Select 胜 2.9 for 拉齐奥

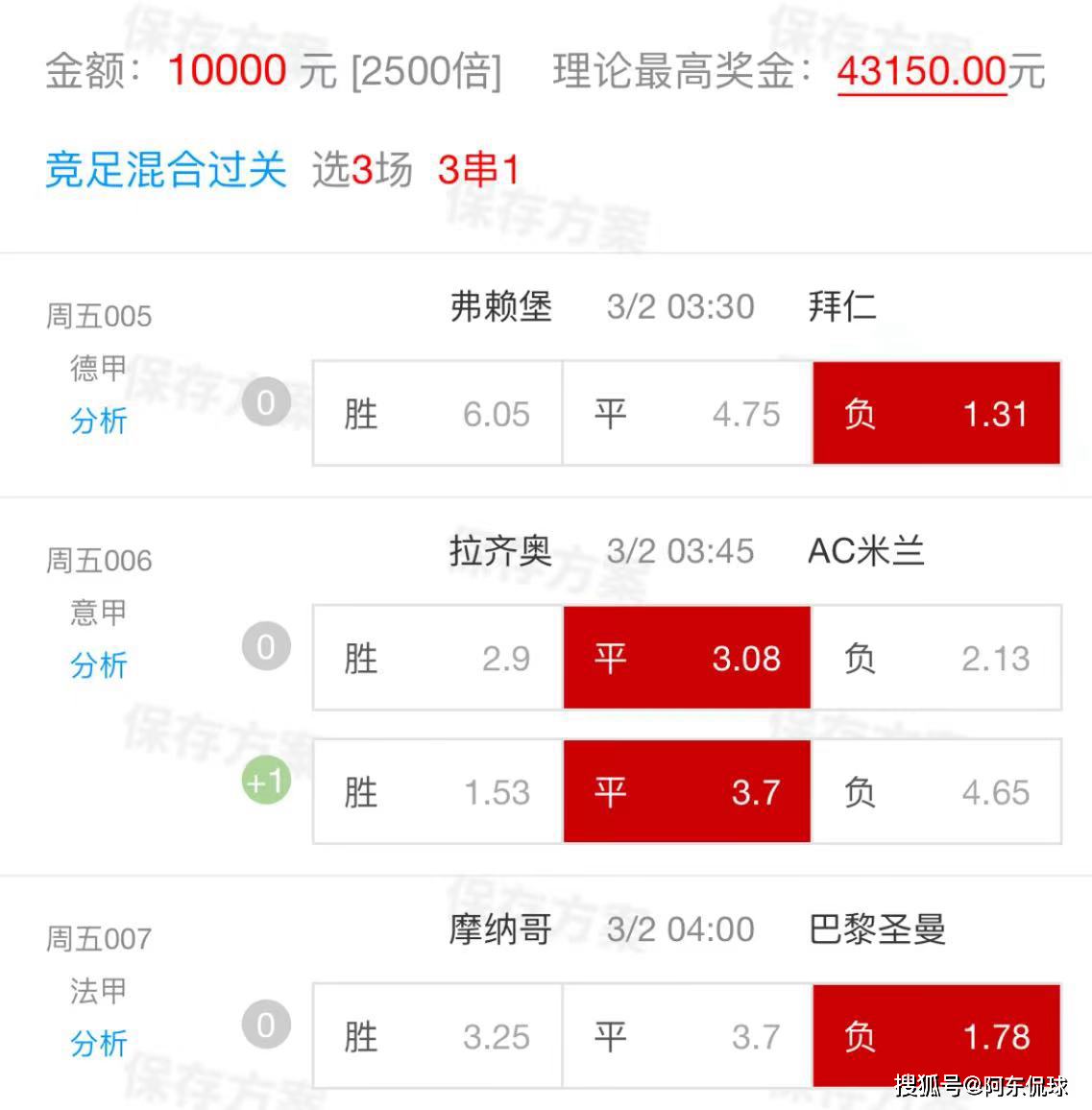coord(437,658)
